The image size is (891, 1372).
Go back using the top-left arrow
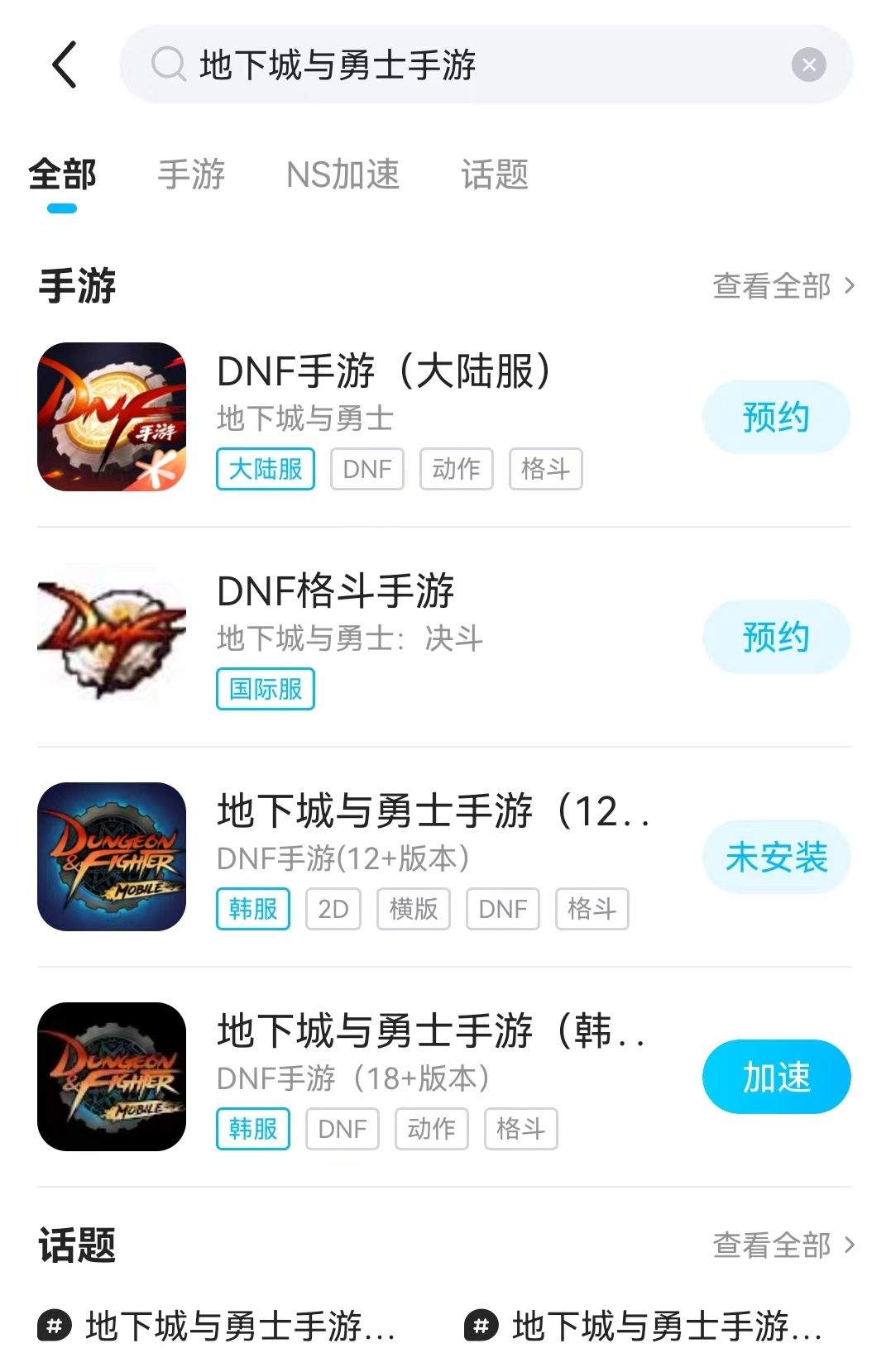[65, 65]
